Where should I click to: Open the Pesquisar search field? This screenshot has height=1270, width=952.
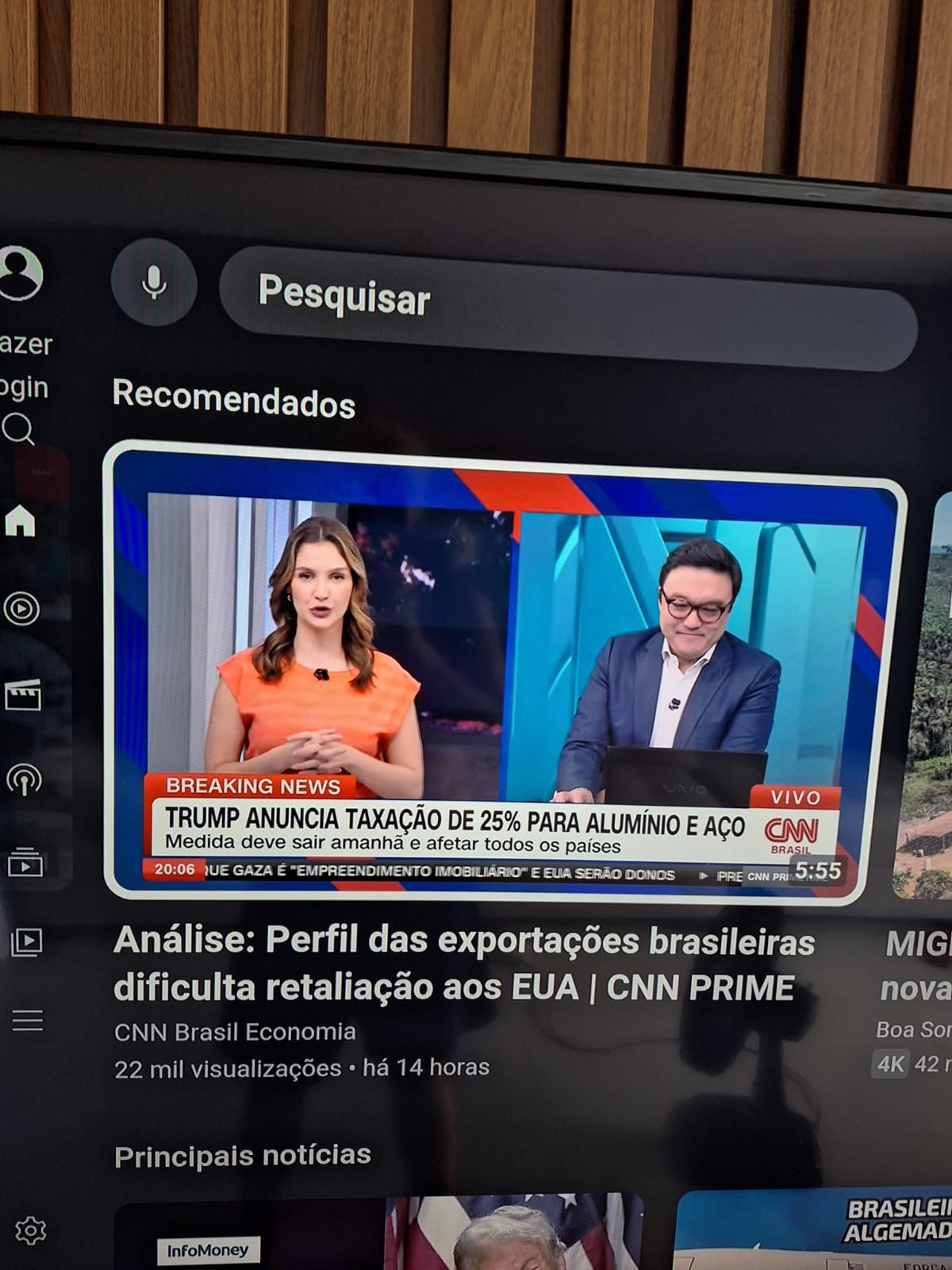567,306
